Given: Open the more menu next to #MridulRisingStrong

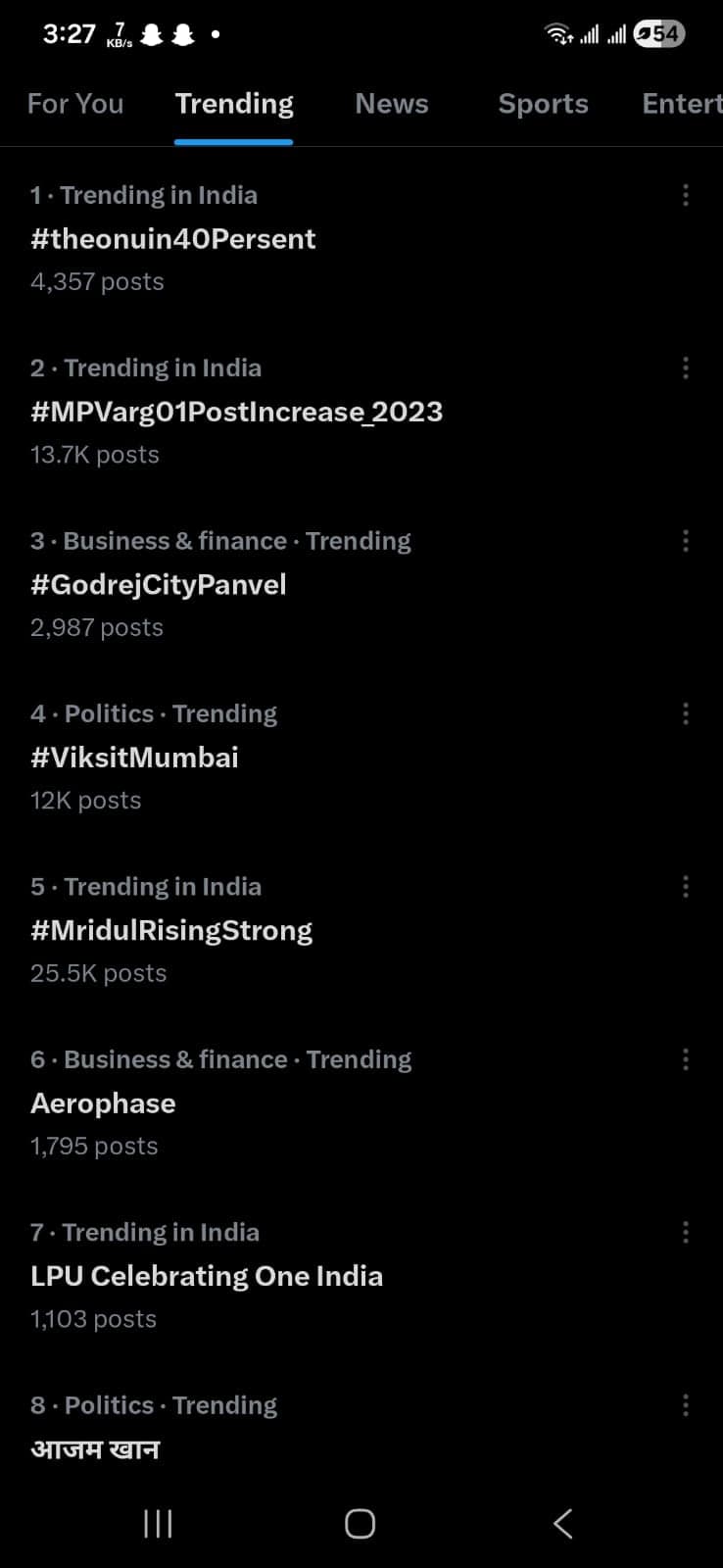Looking at the screenshot, I should (x=686, y=886).
